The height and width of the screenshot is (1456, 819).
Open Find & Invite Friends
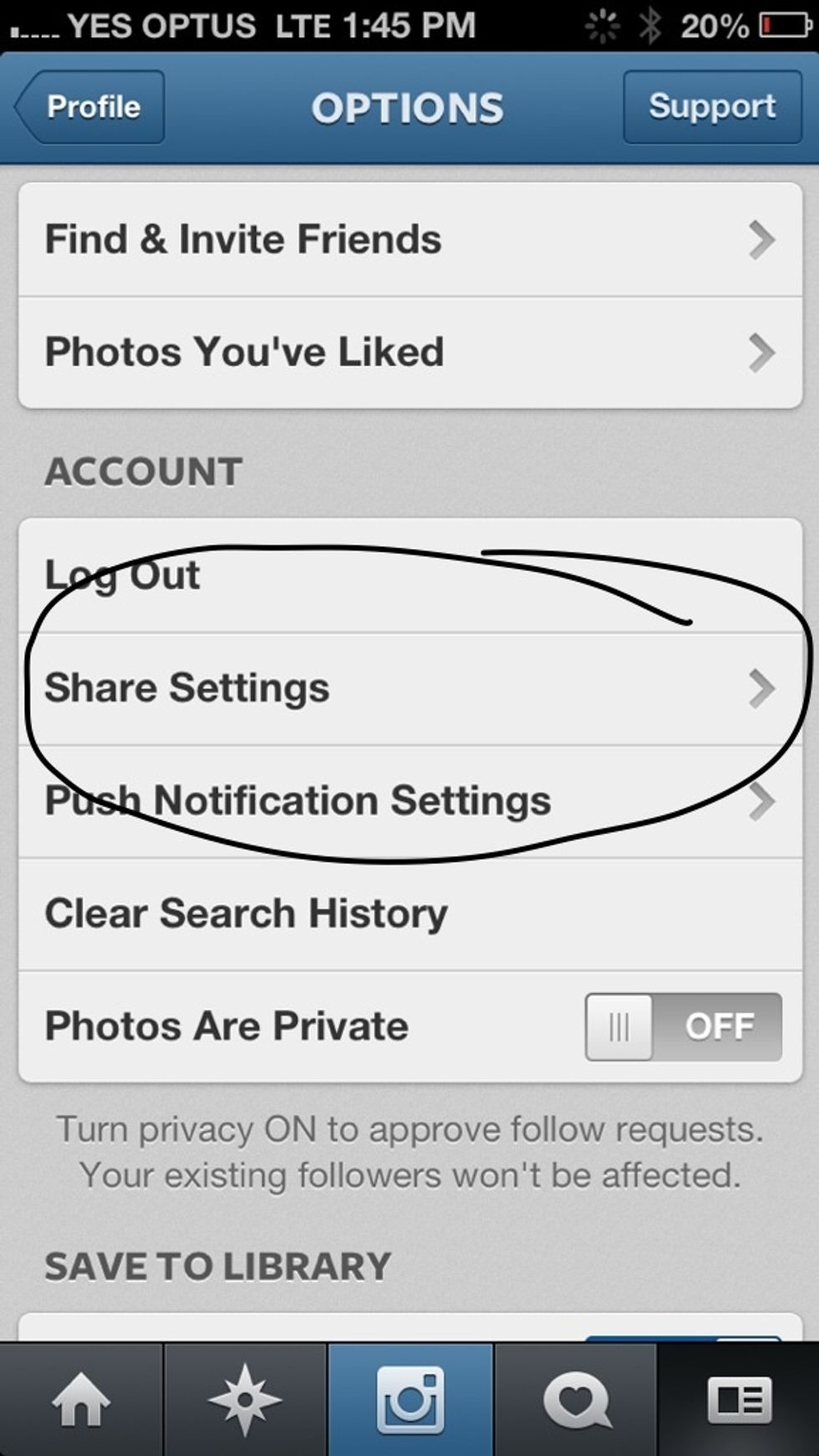click(x=409, y=239)
